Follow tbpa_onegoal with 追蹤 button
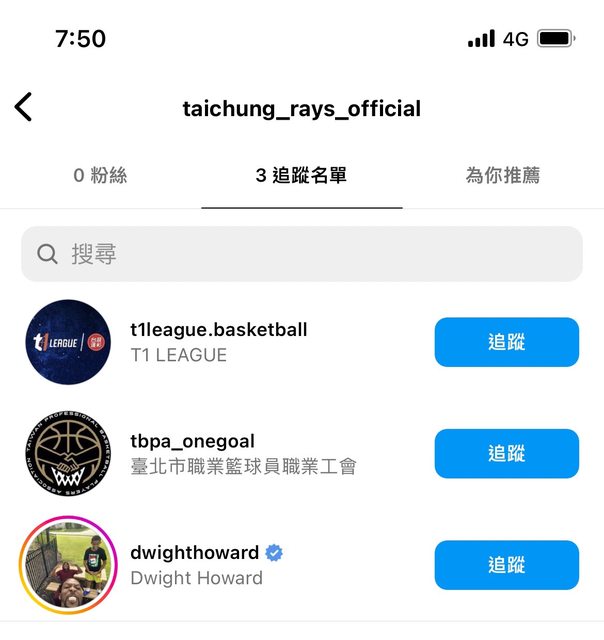Screen dimensions: 604x640 coord(506,453)
